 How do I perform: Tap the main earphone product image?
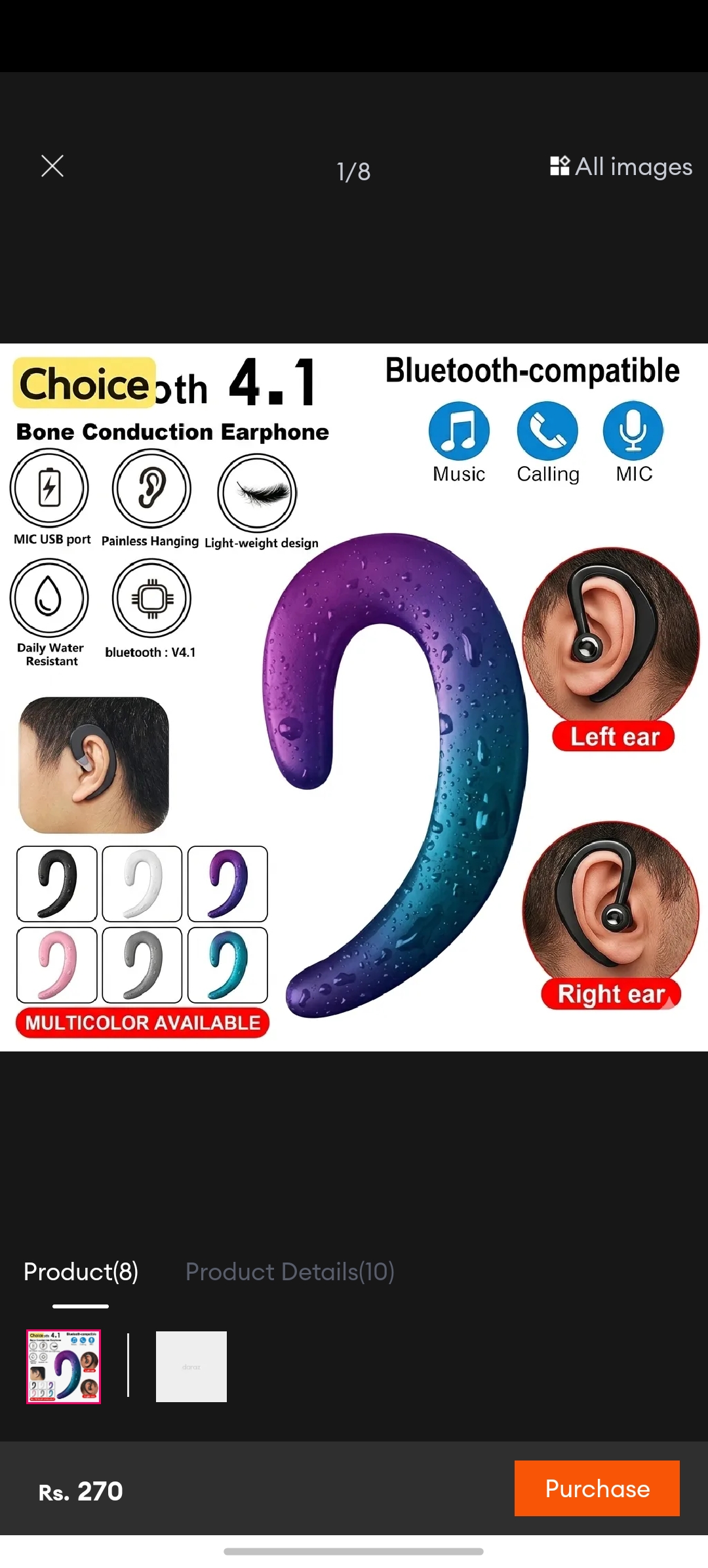[x=354, y=697]
